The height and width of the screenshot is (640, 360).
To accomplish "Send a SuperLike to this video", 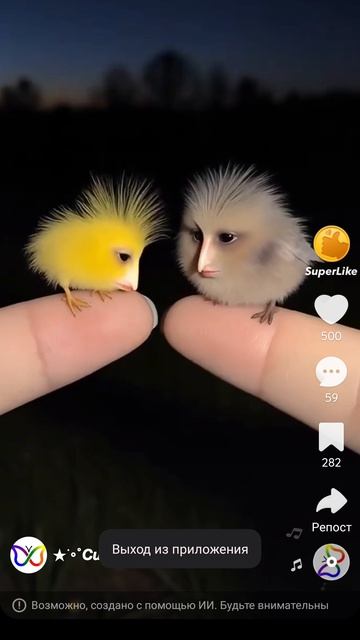I will [x=331, y=244].
